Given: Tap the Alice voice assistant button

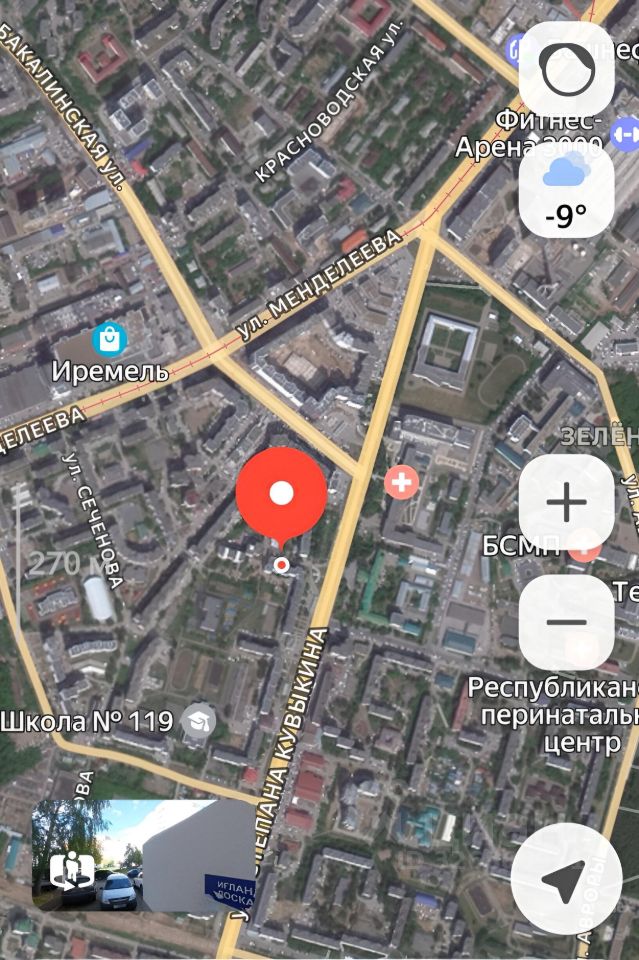Looking at the screenshot, I should (x=566, y=68).
